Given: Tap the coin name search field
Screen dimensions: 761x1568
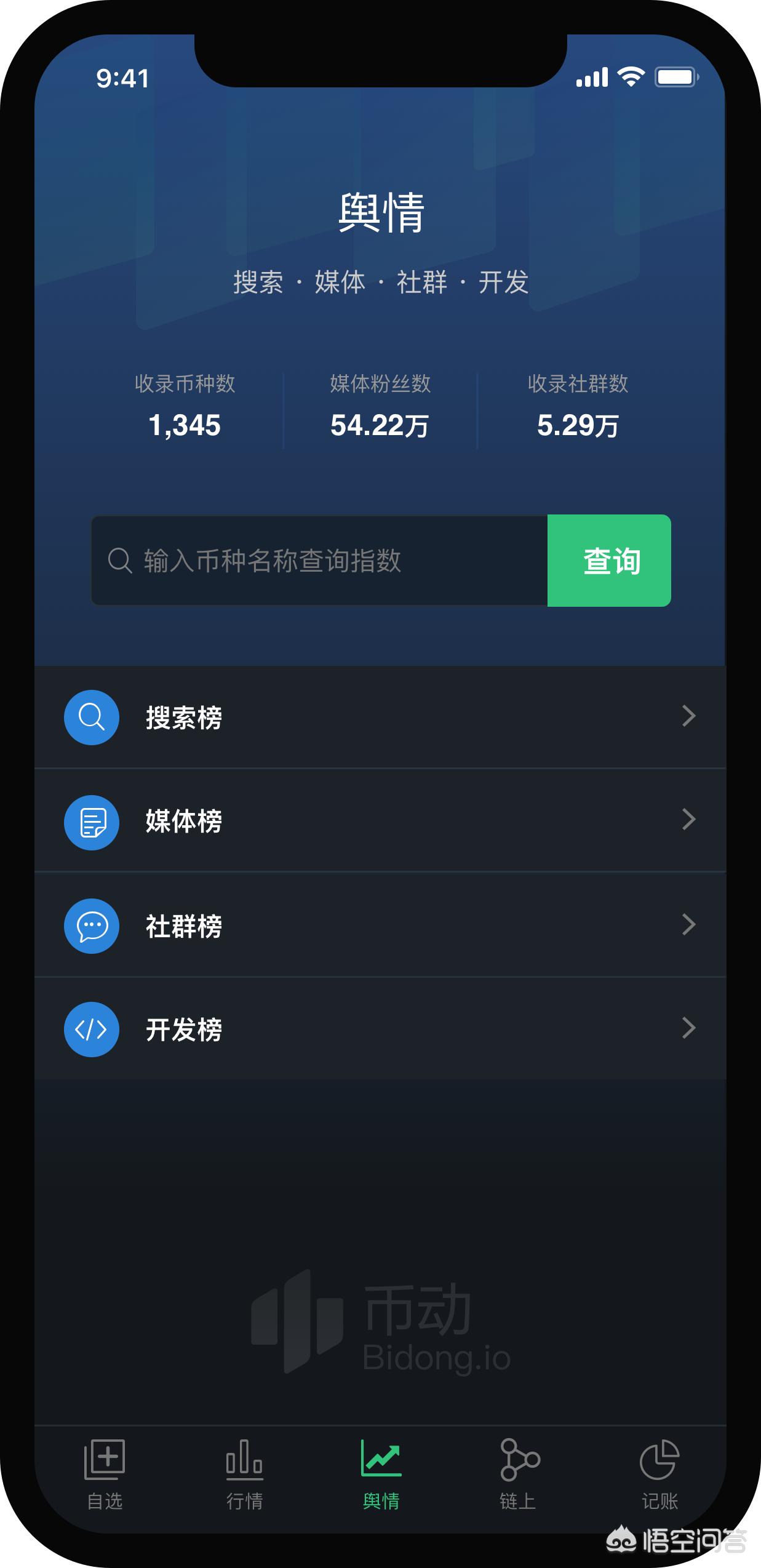Looking at the screenshot, I should tap(320, 561).
